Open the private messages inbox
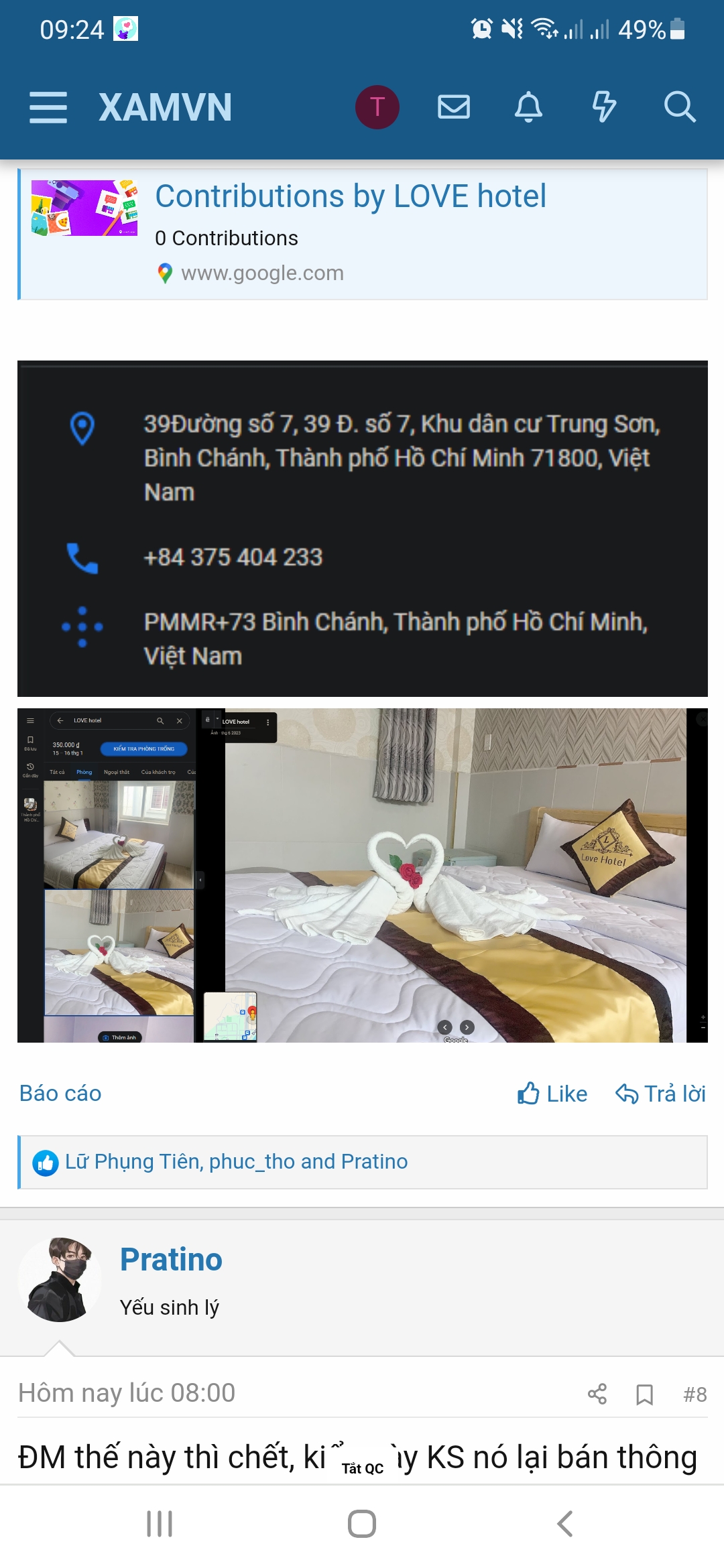The image size is (724, 1568). [454, 107]
